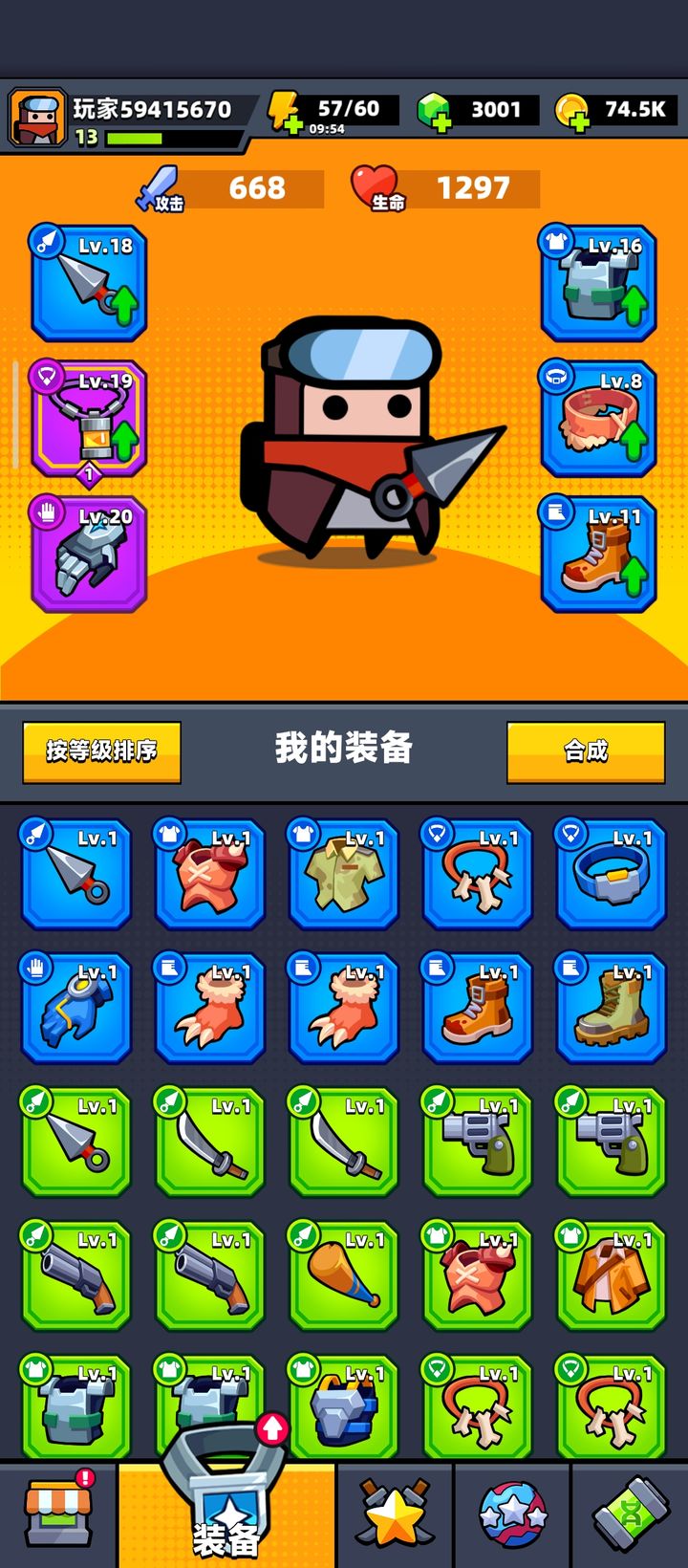The height and width of the screenshot is (1568, 688).
Task: Open the equipped Lv.19 necklace
Action: click(x=89, y=419)
